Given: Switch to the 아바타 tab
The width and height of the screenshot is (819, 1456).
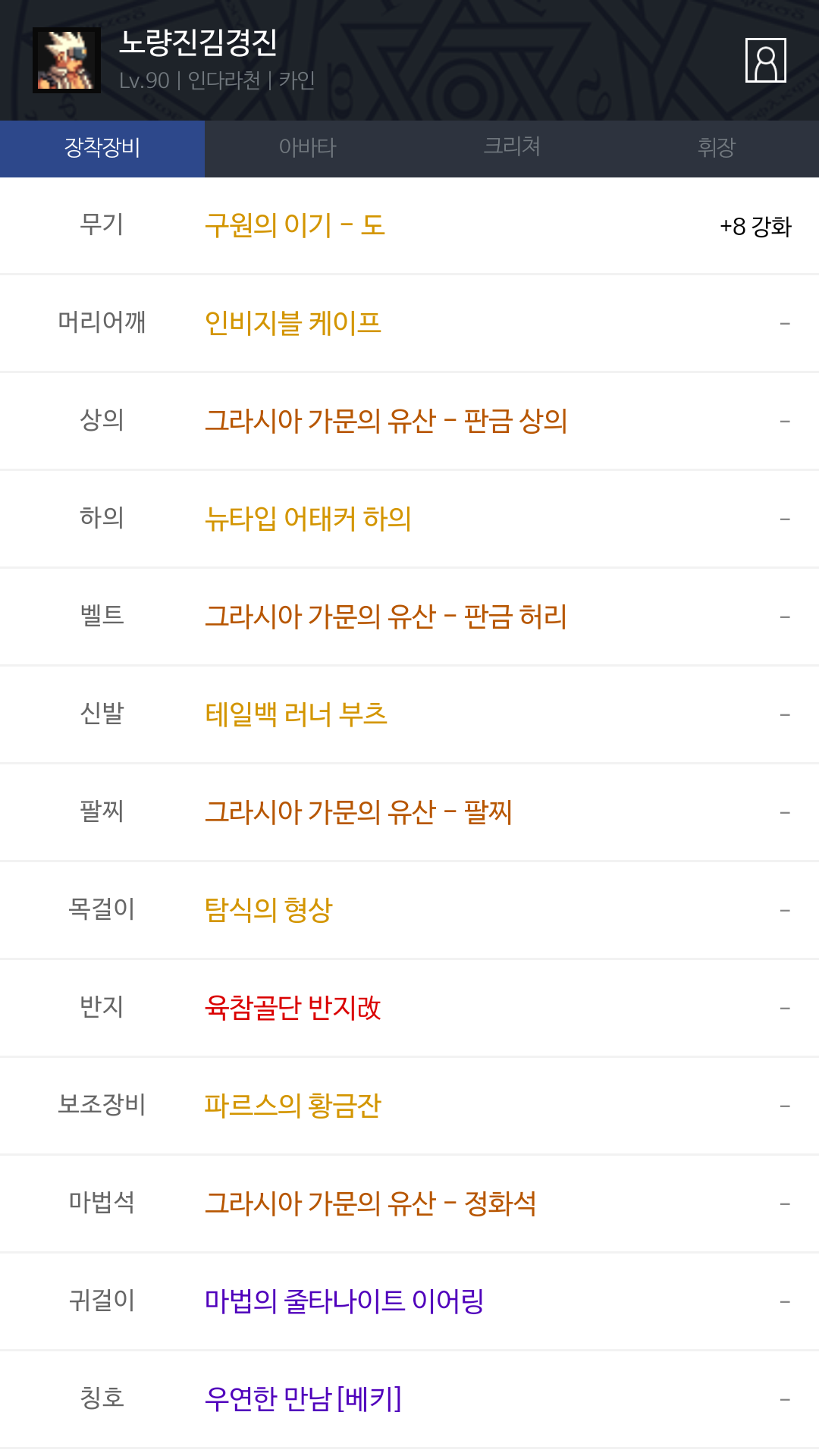Looking at the screenshot, I should tap(307, 148).
